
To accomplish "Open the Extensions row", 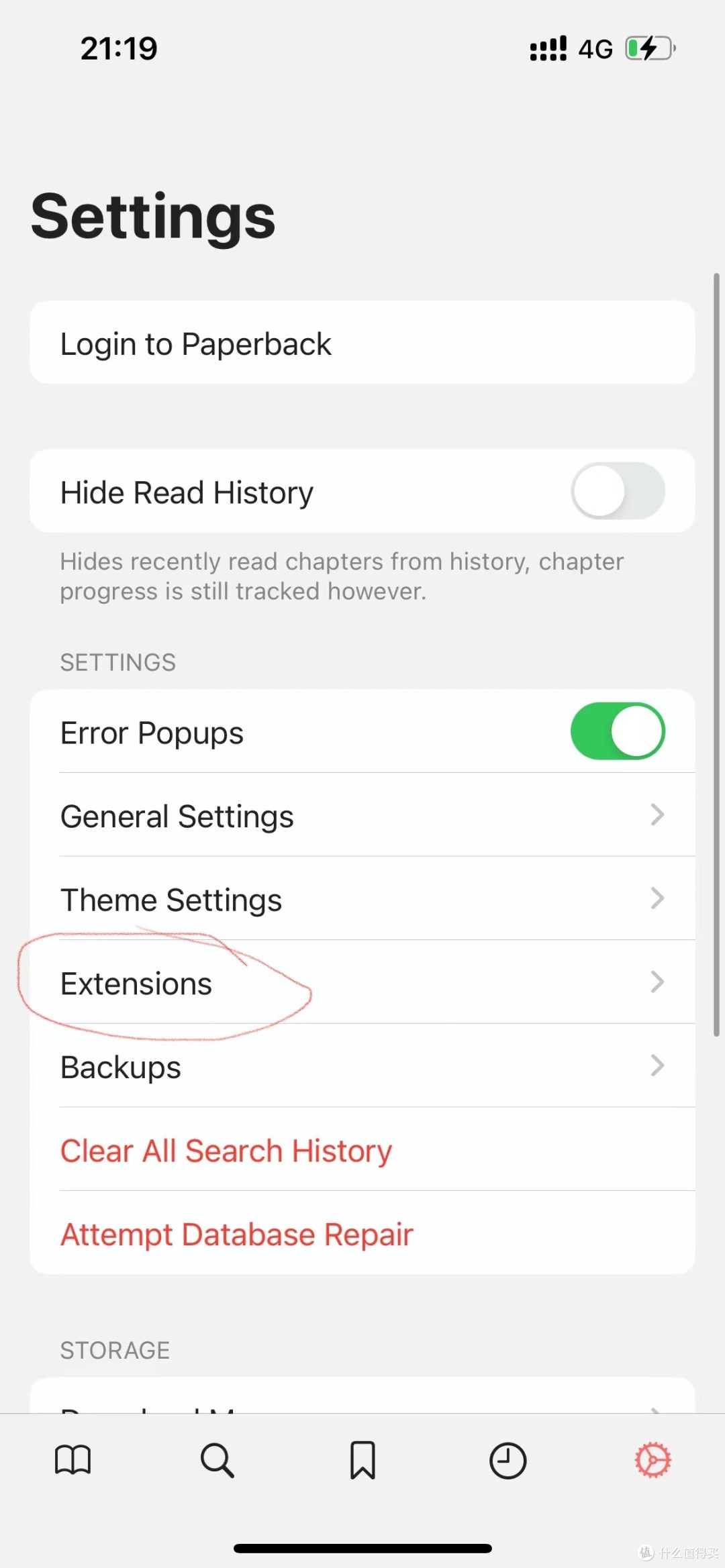I will [x=361, y=983].
